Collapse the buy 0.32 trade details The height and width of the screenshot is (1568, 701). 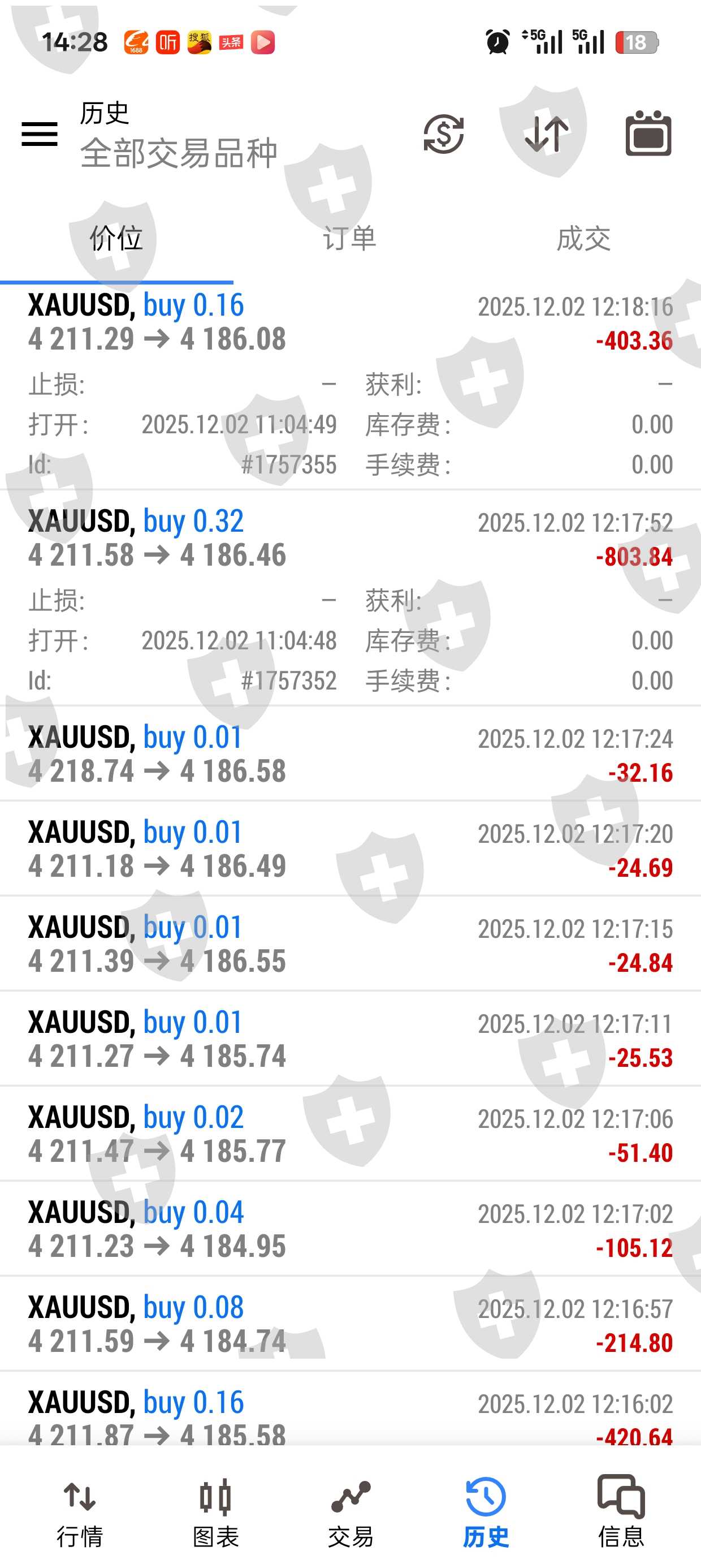point(350,539)
